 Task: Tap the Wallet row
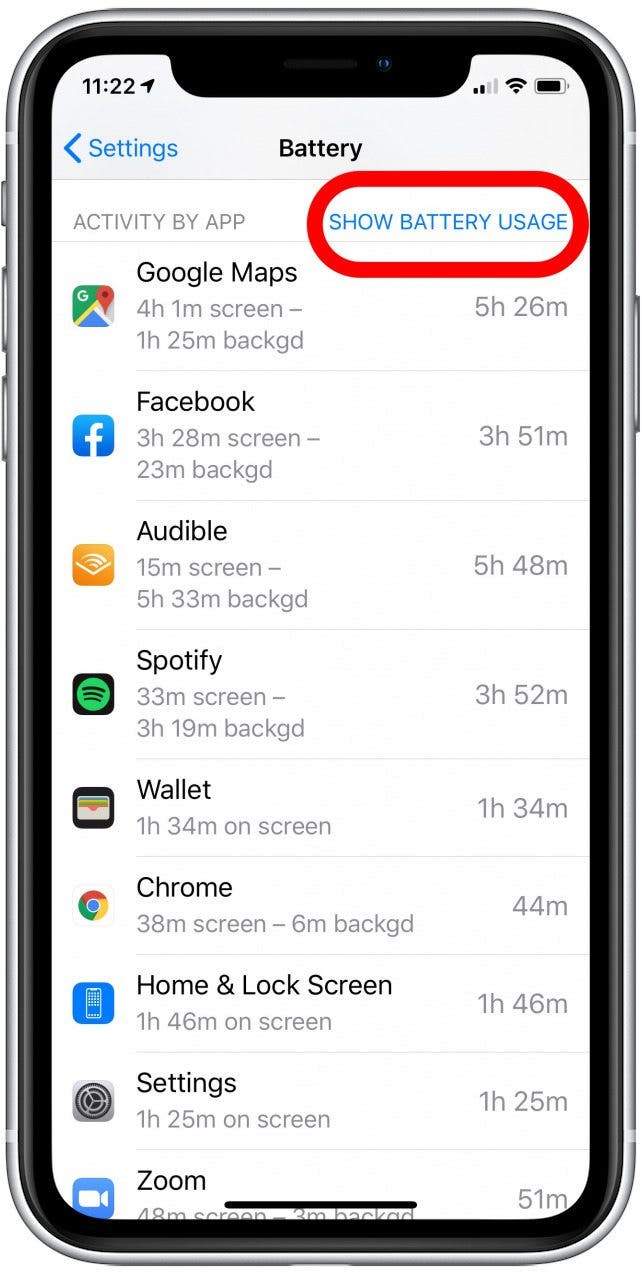[320, 807]
